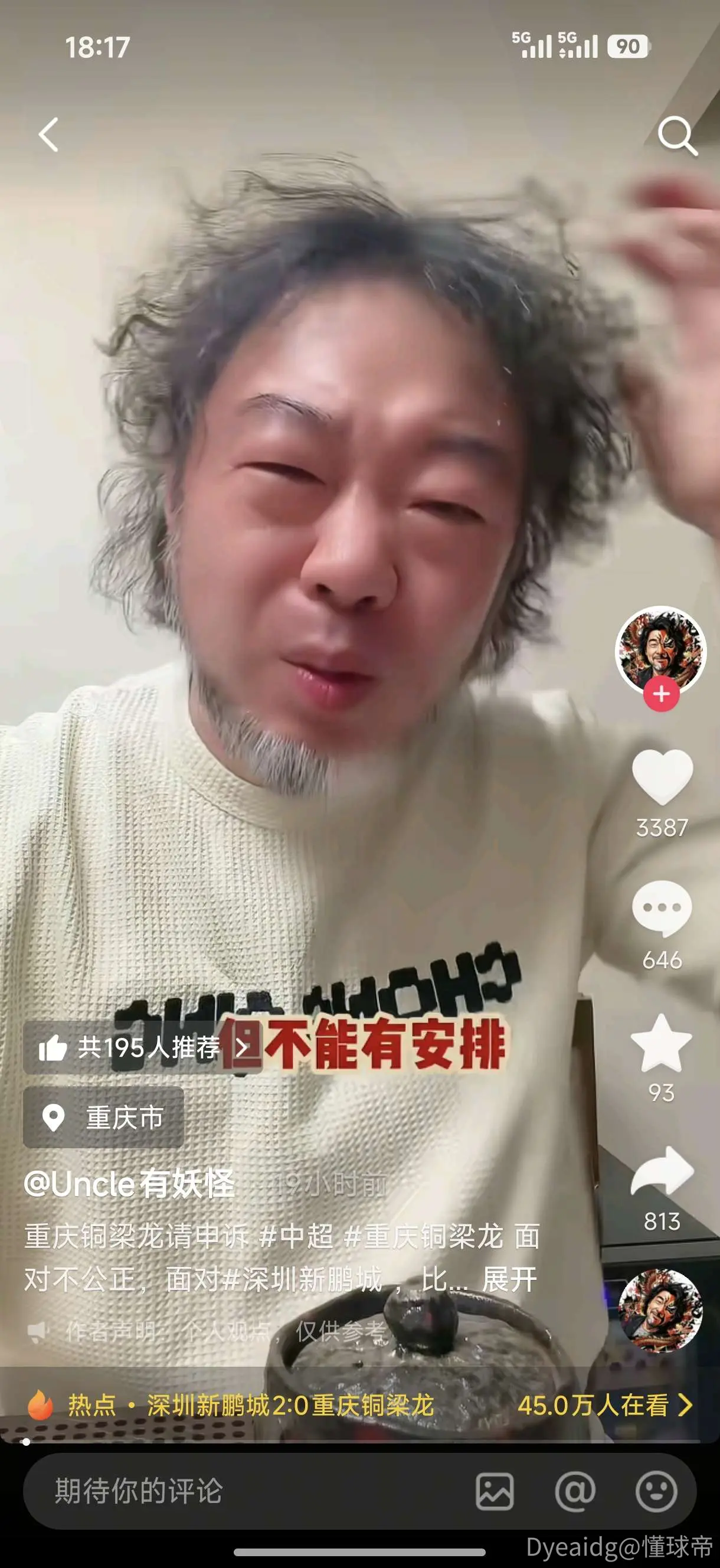Go back with the top-left arrow
720x1568 pixels.
tap(49, 135)
